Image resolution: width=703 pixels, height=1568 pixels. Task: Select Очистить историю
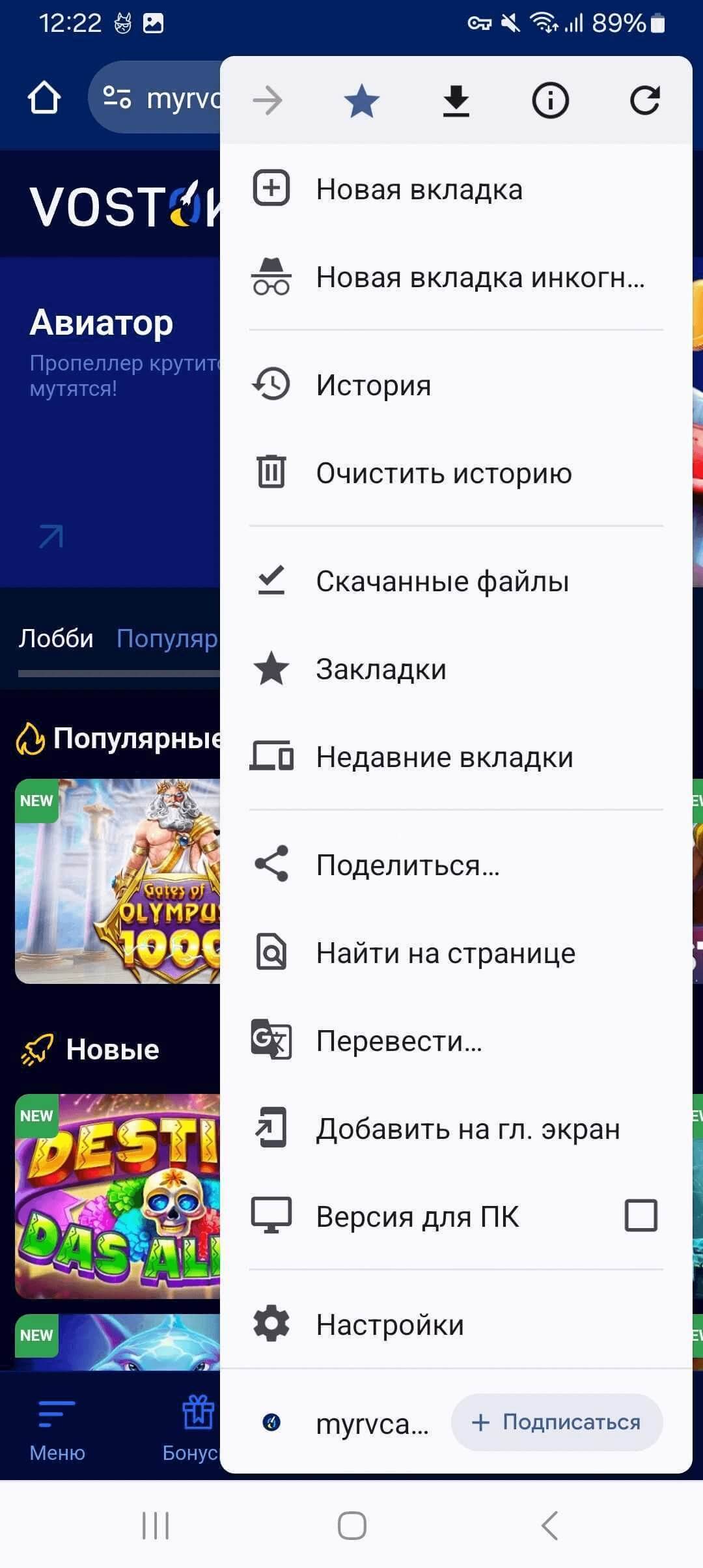[x=444, y=473]
